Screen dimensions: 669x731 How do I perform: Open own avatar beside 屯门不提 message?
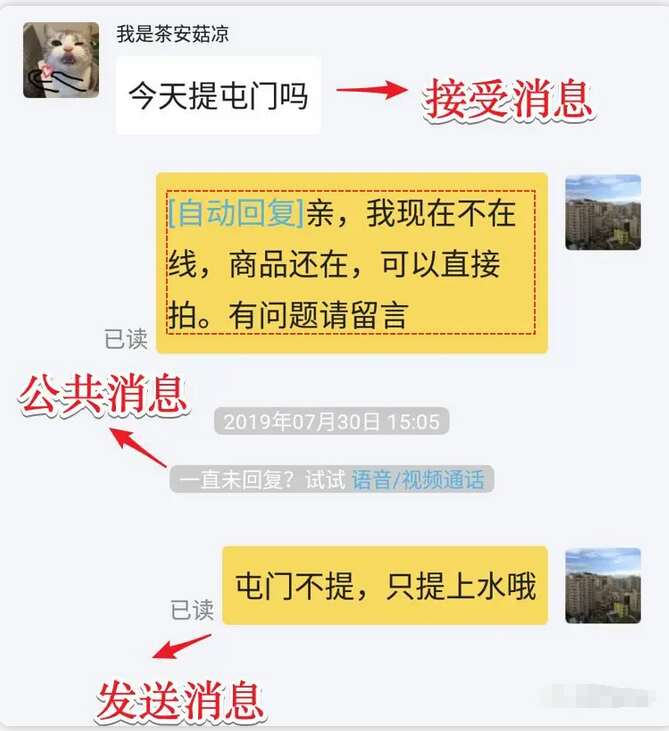tap(602, 585)
